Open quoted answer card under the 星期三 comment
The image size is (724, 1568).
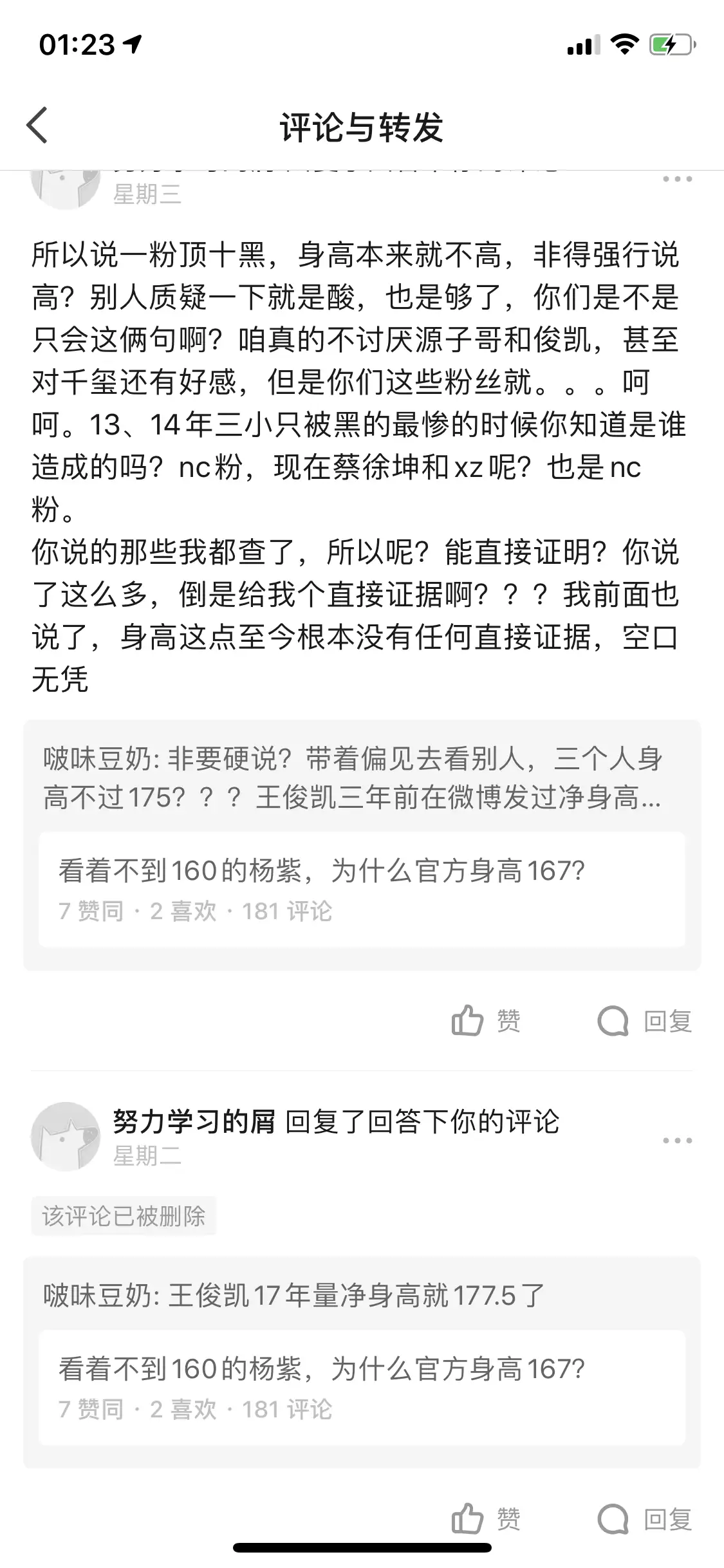pyautogui.click(x=362, y=889)
